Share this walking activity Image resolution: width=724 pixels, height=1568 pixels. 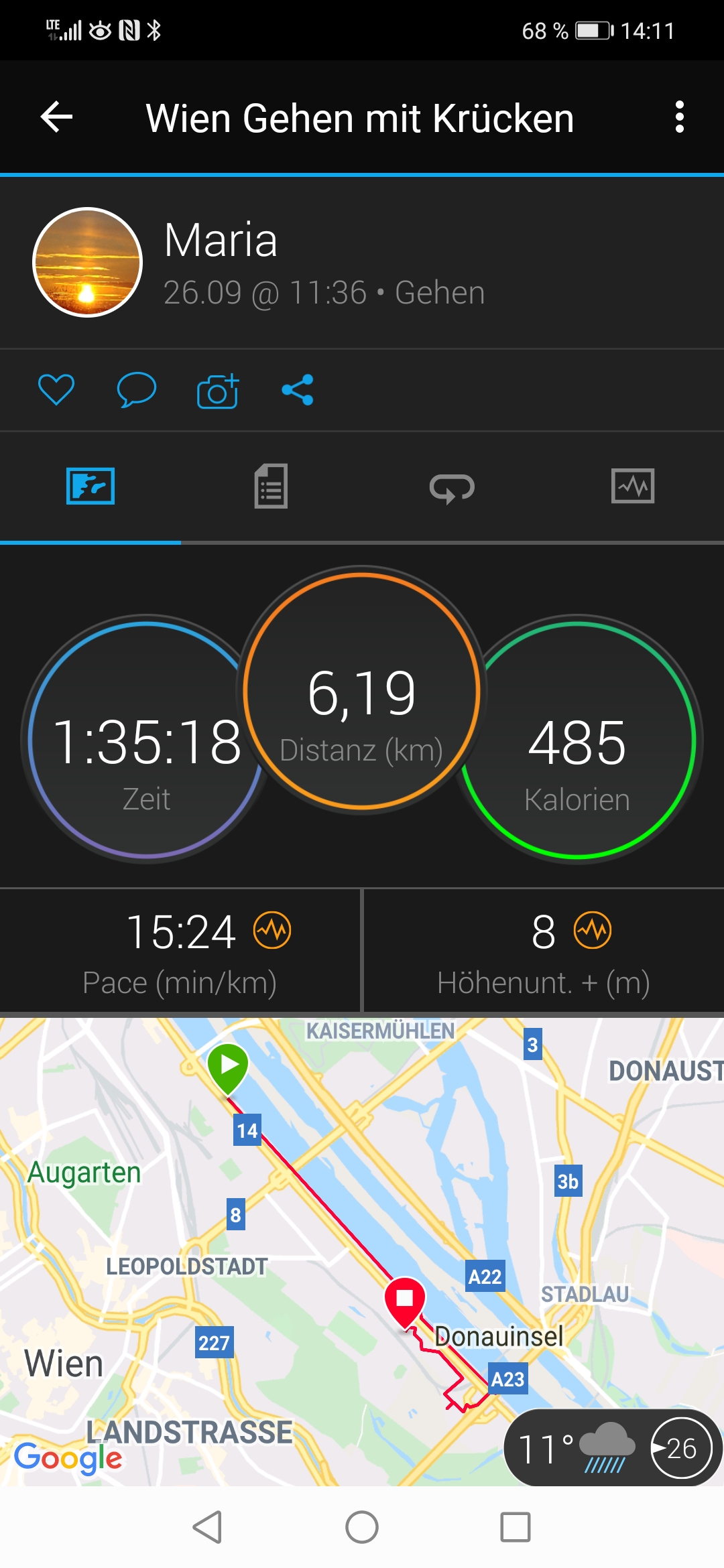tap(298, 389)
